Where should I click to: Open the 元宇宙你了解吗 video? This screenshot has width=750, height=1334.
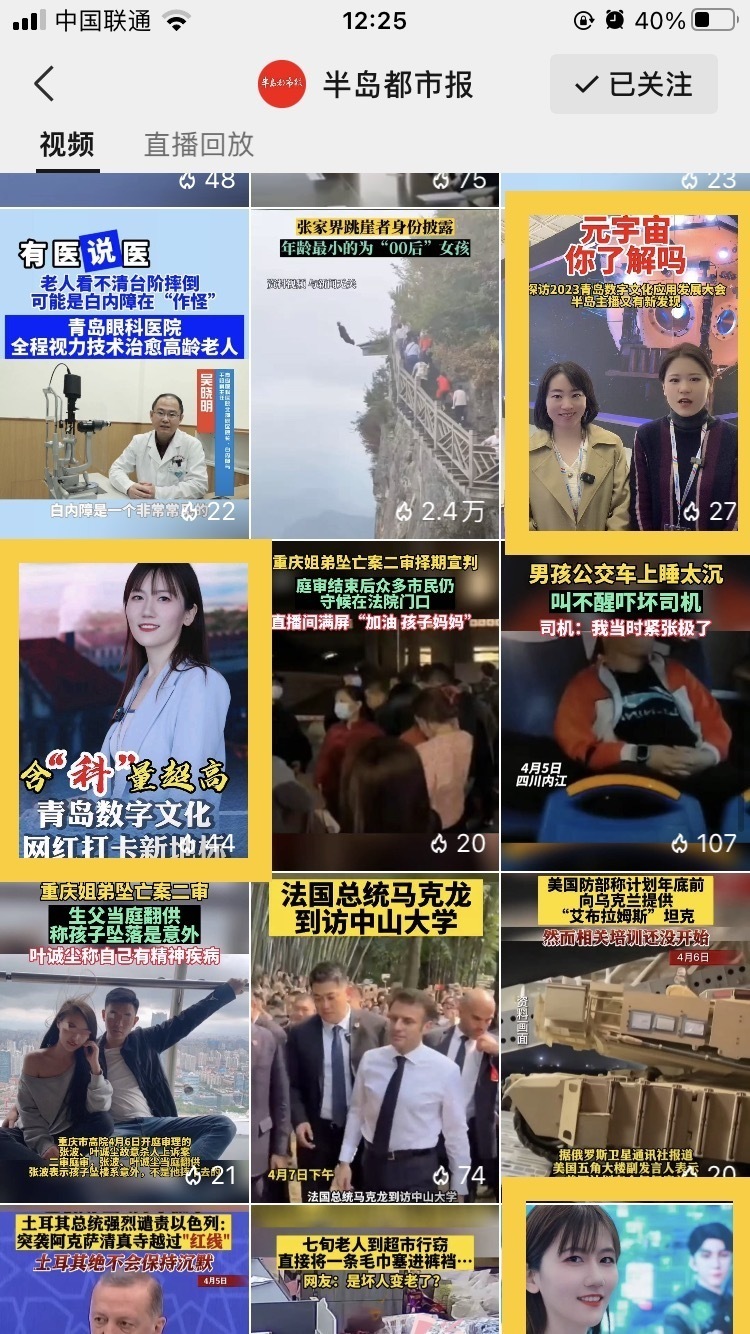(x=627, y=372)
